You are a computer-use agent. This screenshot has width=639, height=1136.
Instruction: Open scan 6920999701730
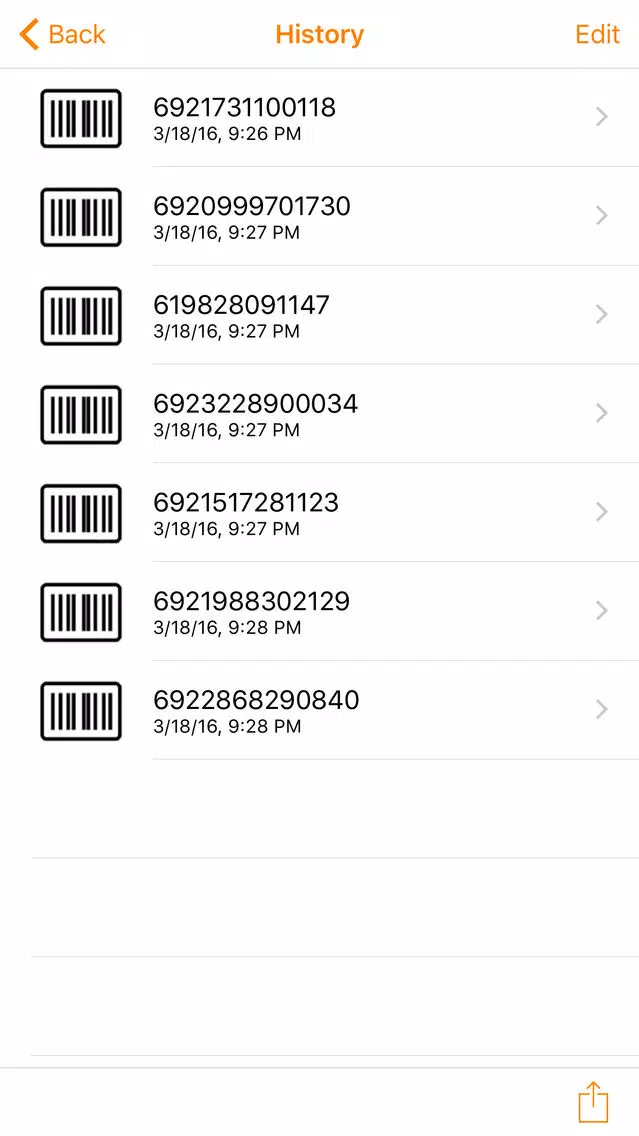coord(320,216)
